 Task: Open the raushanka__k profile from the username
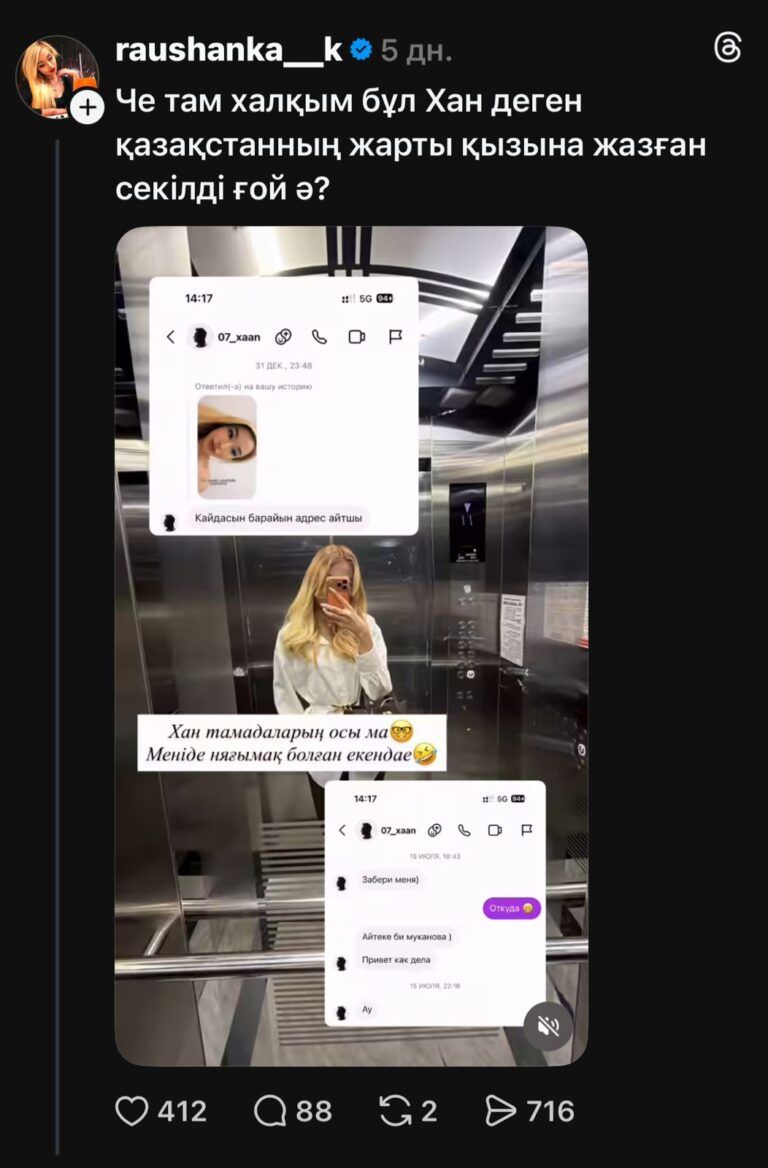point(229,50)
